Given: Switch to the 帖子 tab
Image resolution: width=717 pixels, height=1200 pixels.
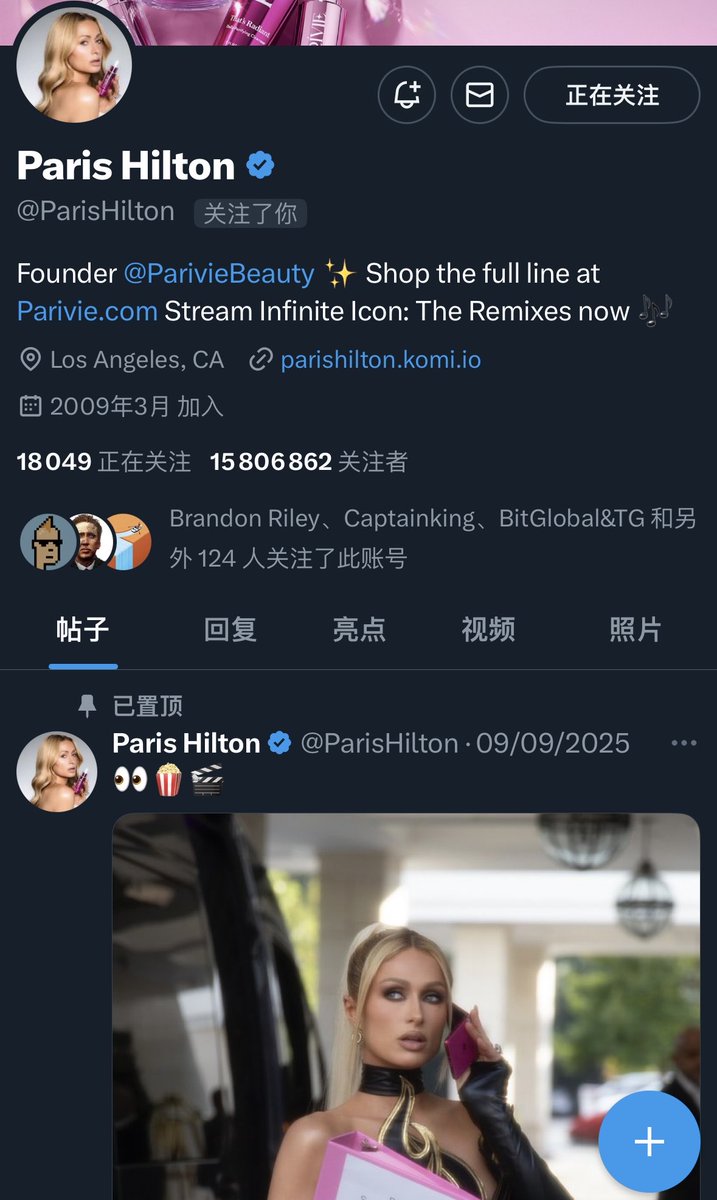Looking at the screenshot, I should pos(83,629).
